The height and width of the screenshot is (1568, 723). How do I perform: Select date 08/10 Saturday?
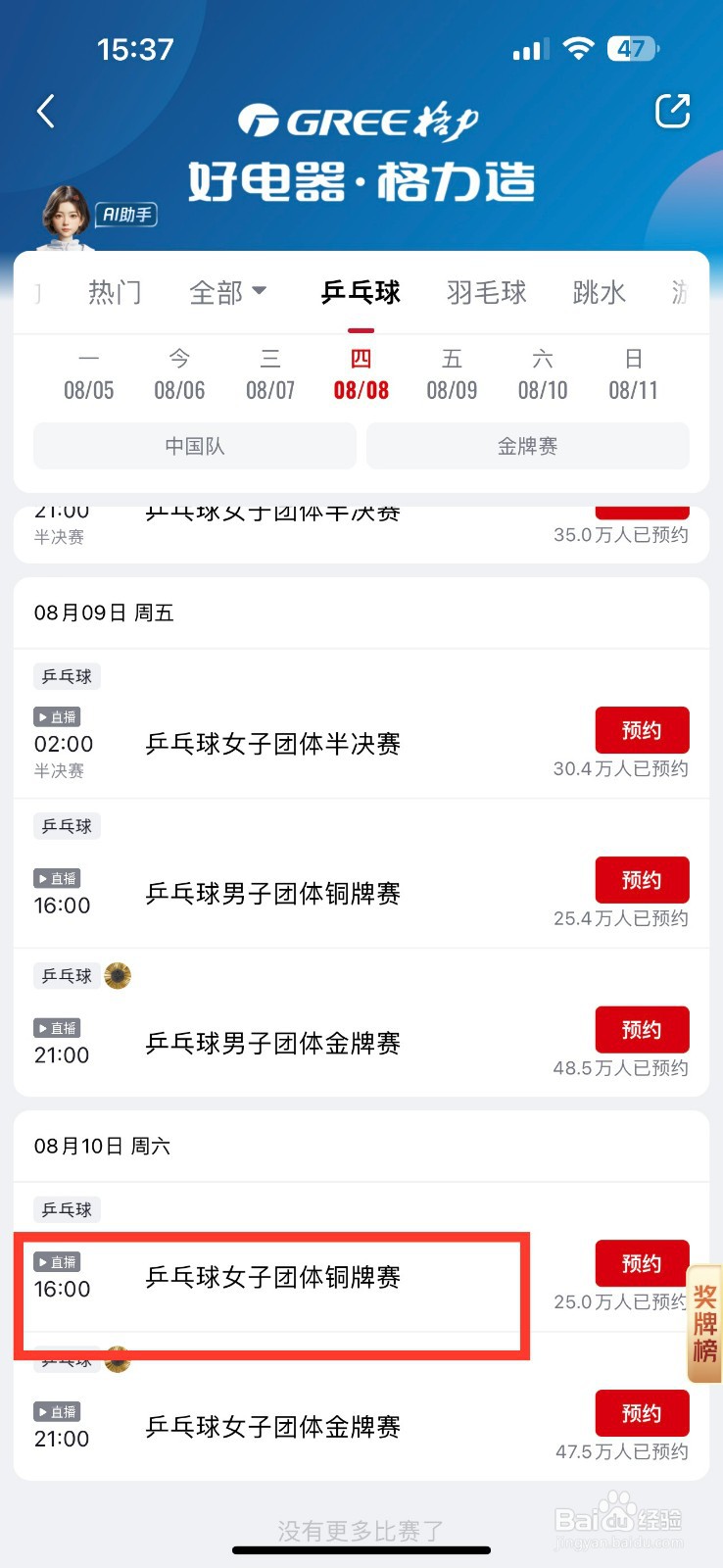click(x=543, y=375)
